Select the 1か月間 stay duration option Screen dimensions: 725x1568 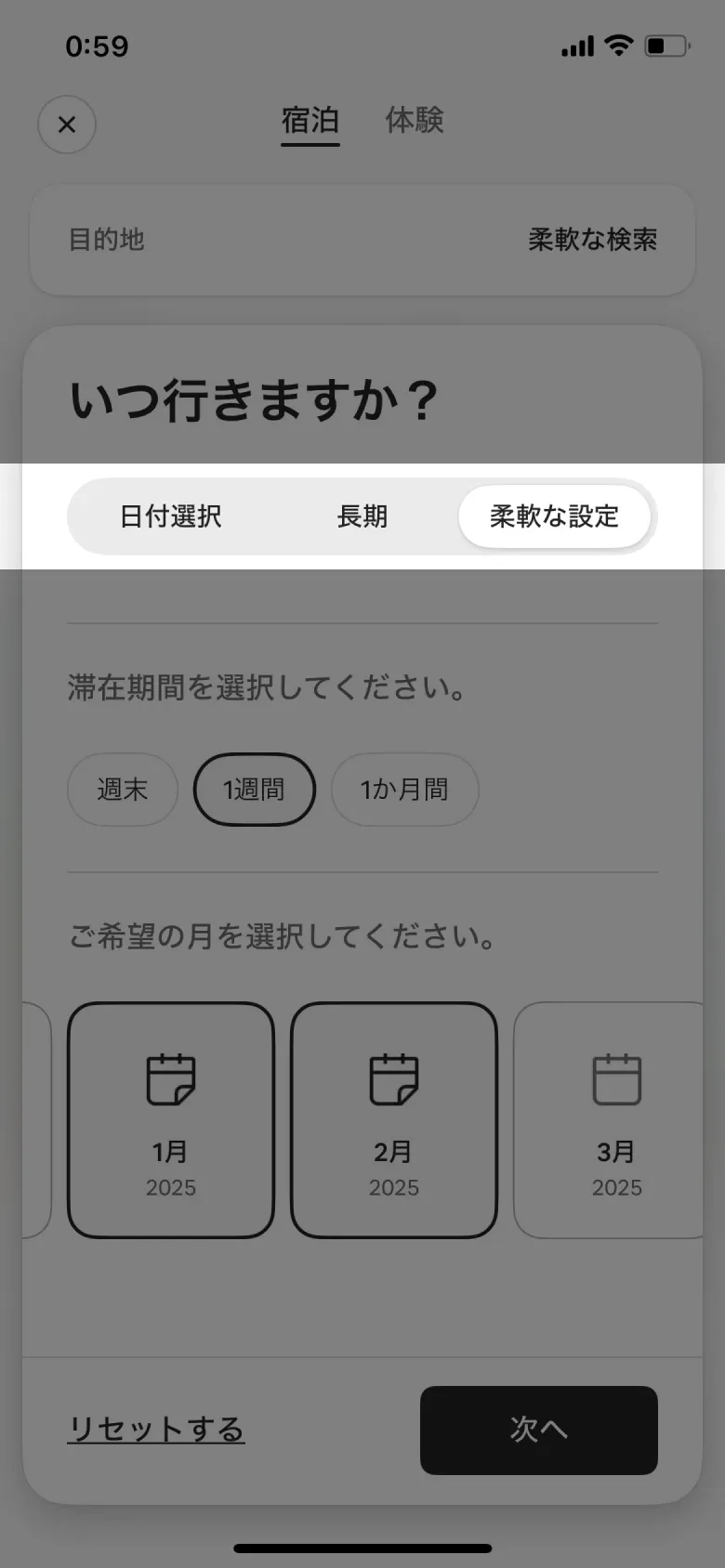pyautogui.click(x=404, y=789)
